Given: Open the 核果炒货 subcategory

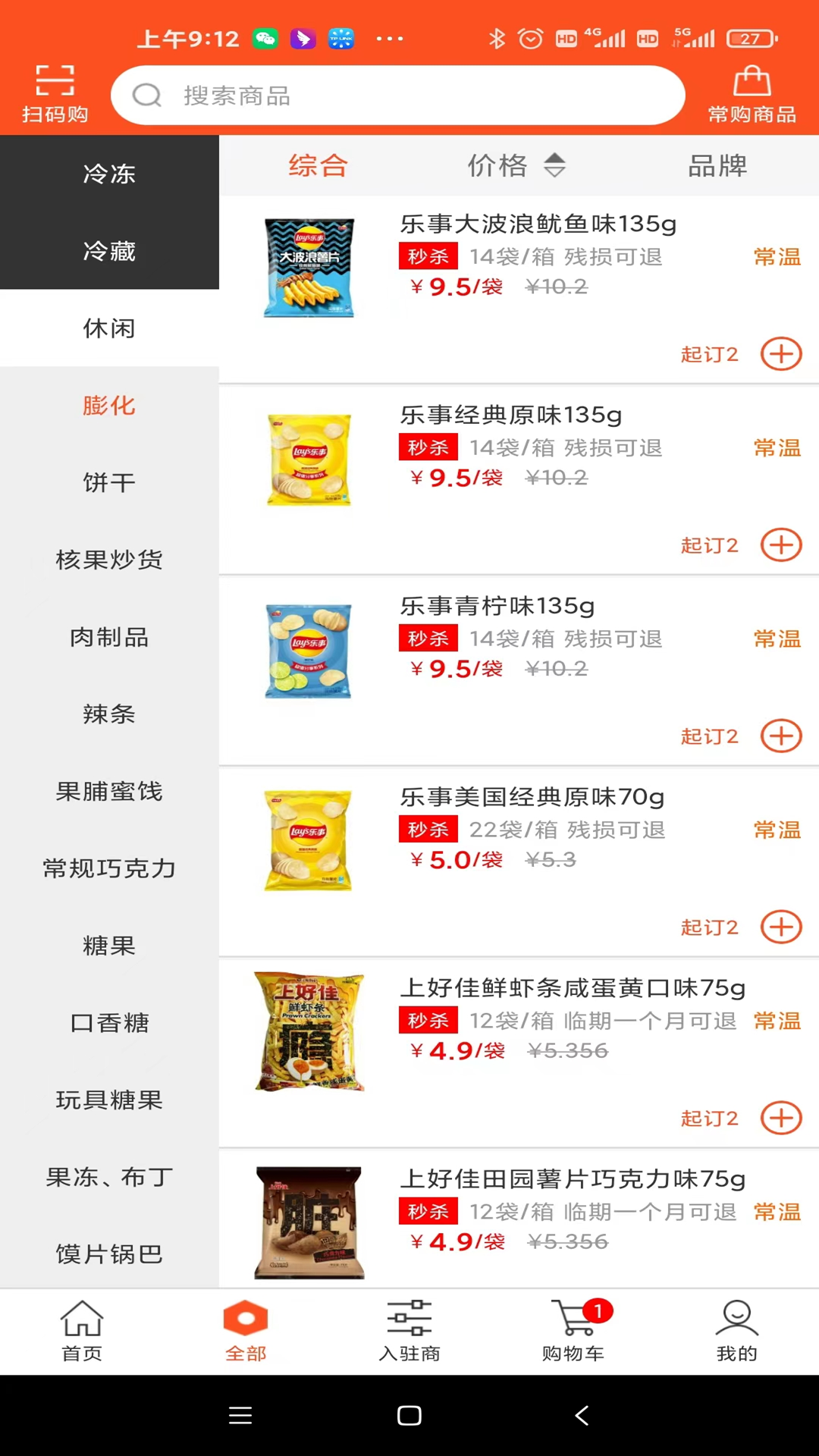Looking at the screenshot, I should [x=109, y=560].
